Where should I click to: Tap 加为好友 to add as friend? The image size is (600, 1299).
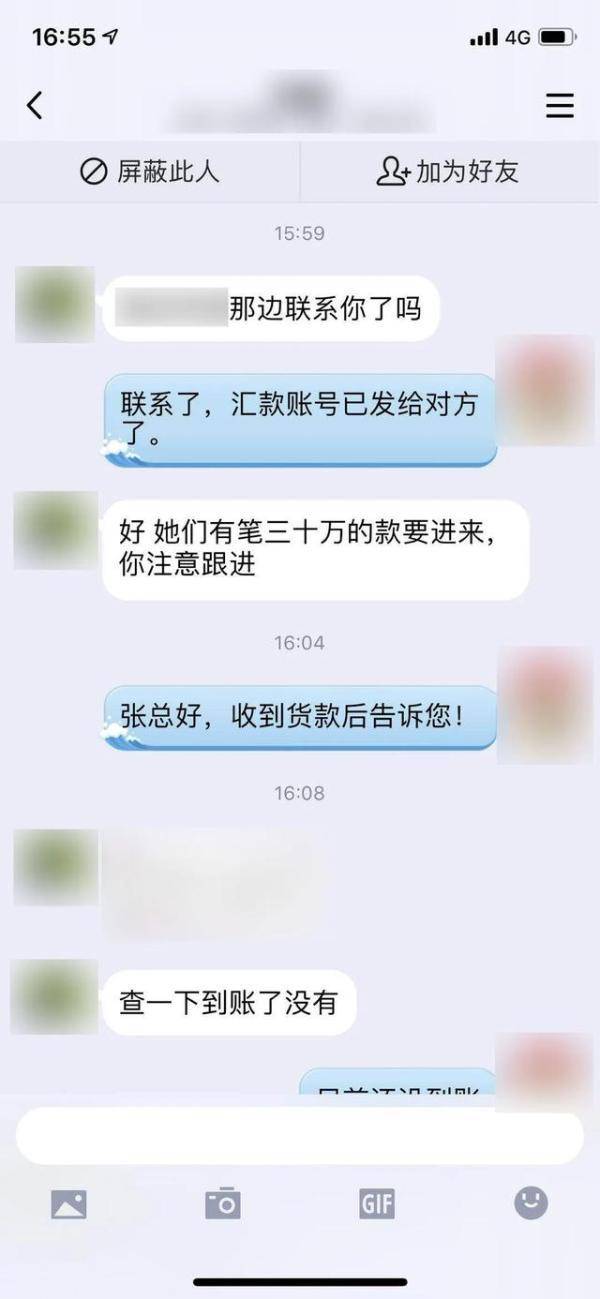[x=448, y=172]
